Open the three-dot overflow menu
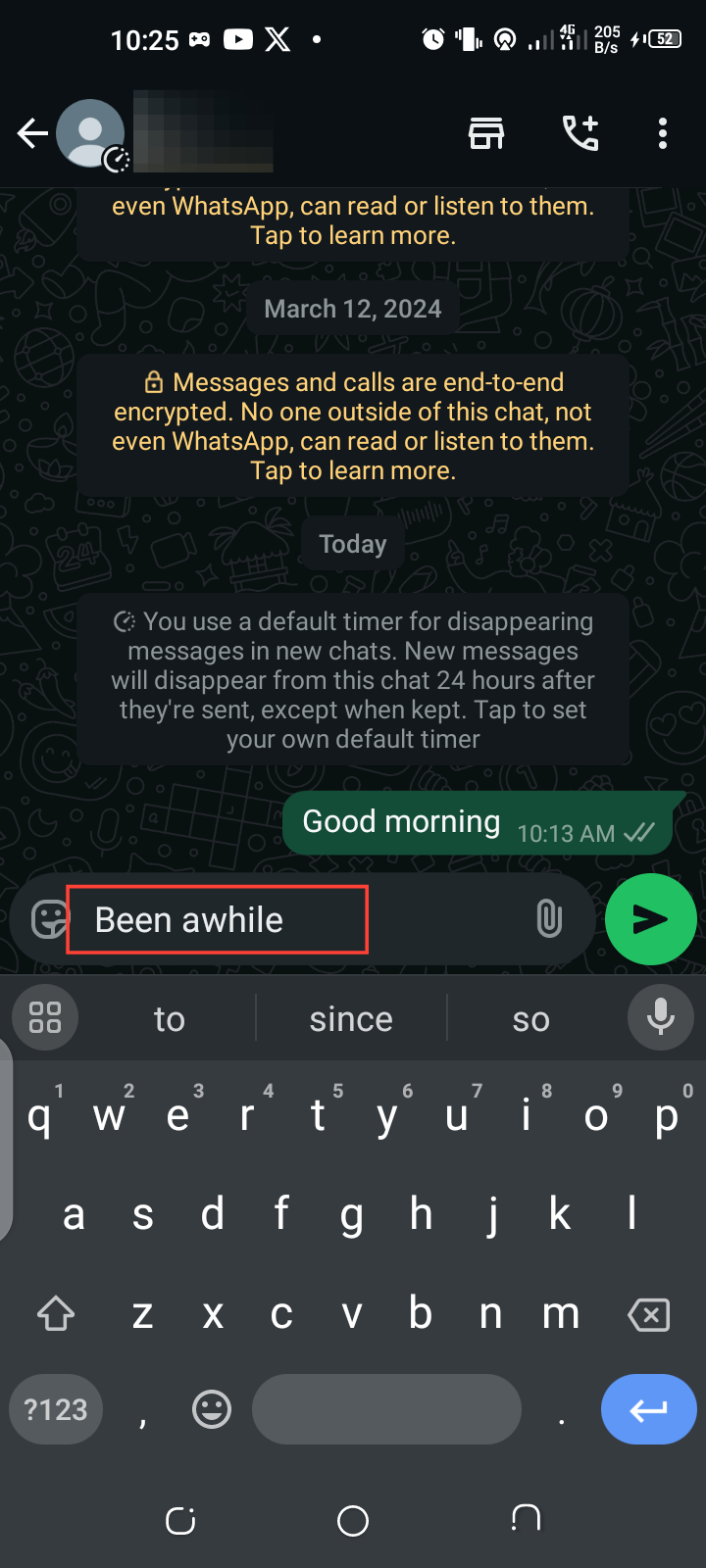The image size is (706, 1568). click(663, 133)
